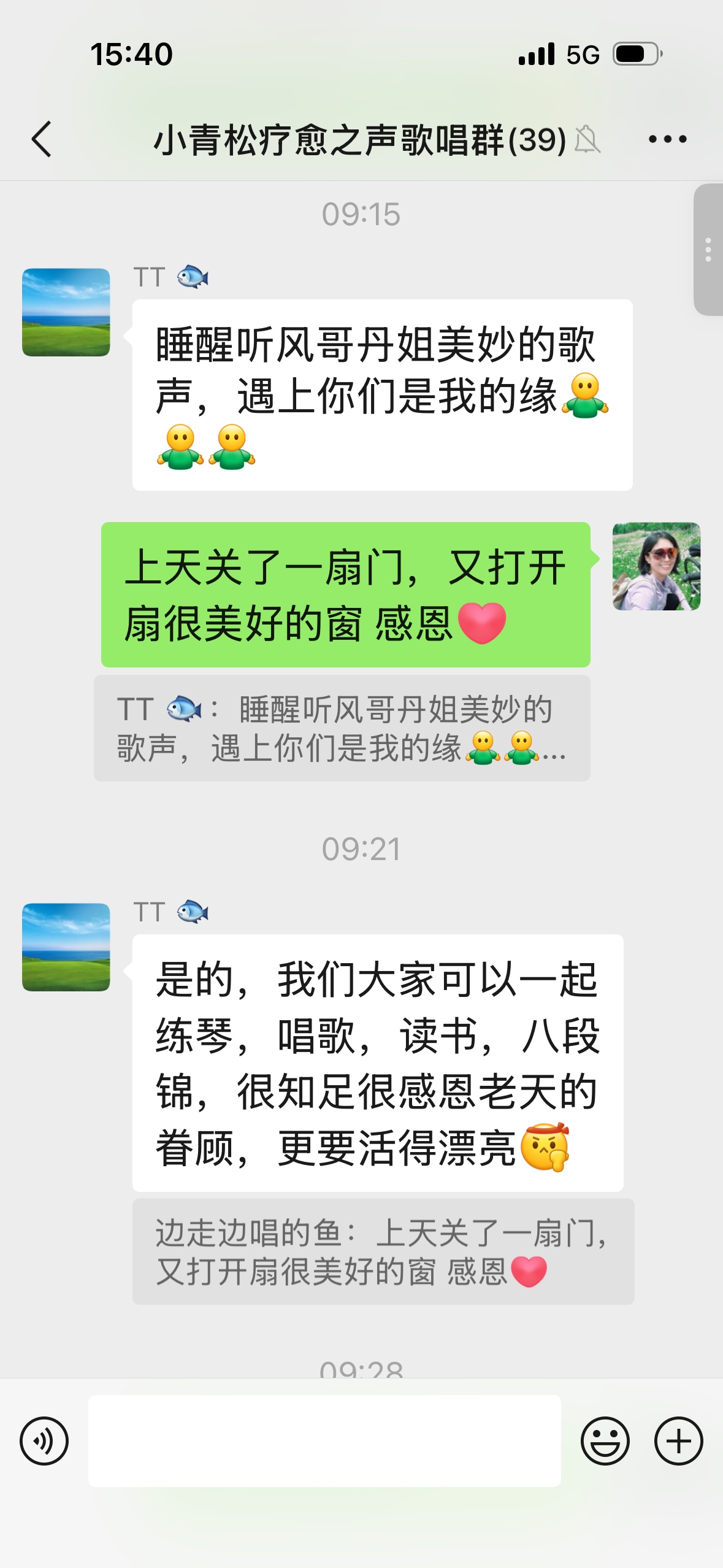Open the emoji sticker panel
The height and width of the screenshot is (1568, 723).
tap(605, 1441)
